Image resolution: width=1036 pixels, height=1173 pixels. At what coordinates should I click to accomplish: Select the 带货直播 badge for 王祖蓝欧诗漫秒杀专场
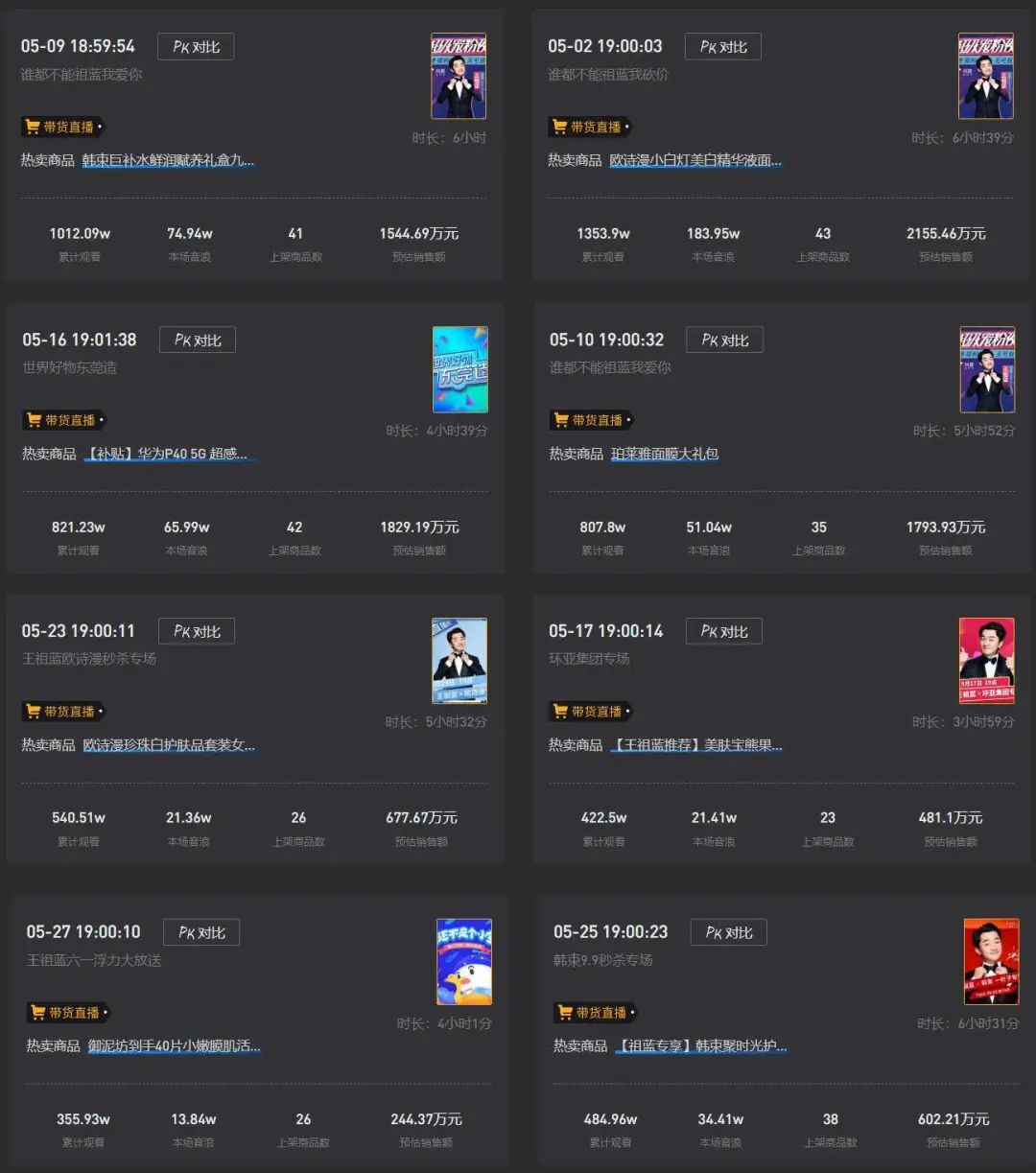click(63, 711)
